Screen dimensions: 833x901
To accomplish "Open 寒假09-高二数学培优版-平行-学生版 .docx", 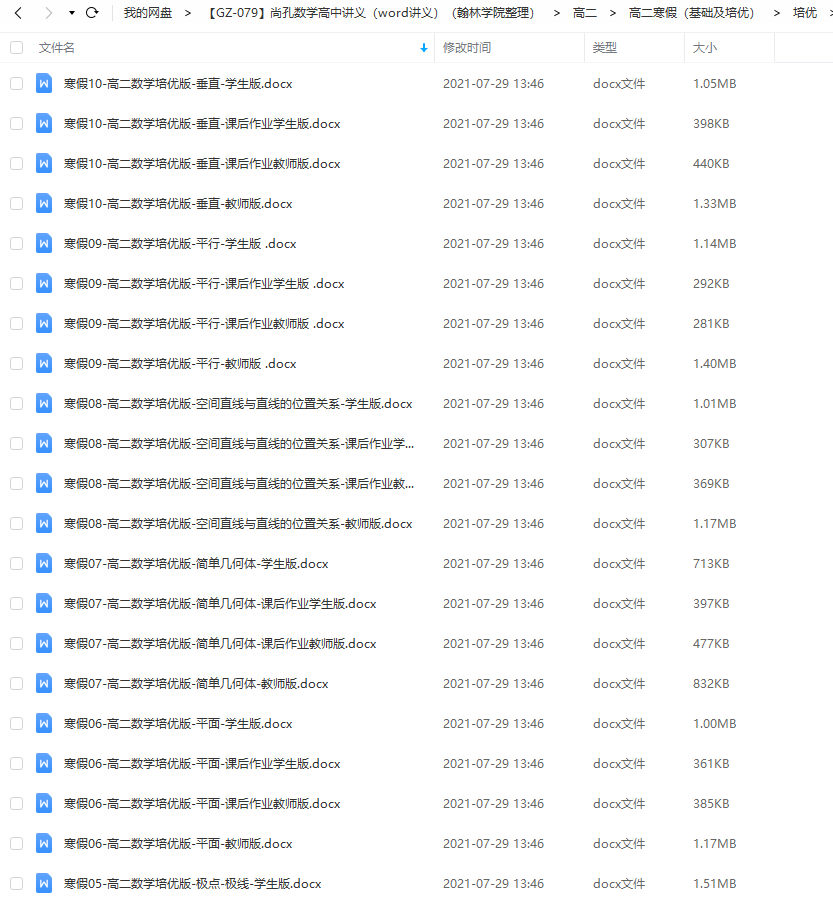I will coord(180,244).
